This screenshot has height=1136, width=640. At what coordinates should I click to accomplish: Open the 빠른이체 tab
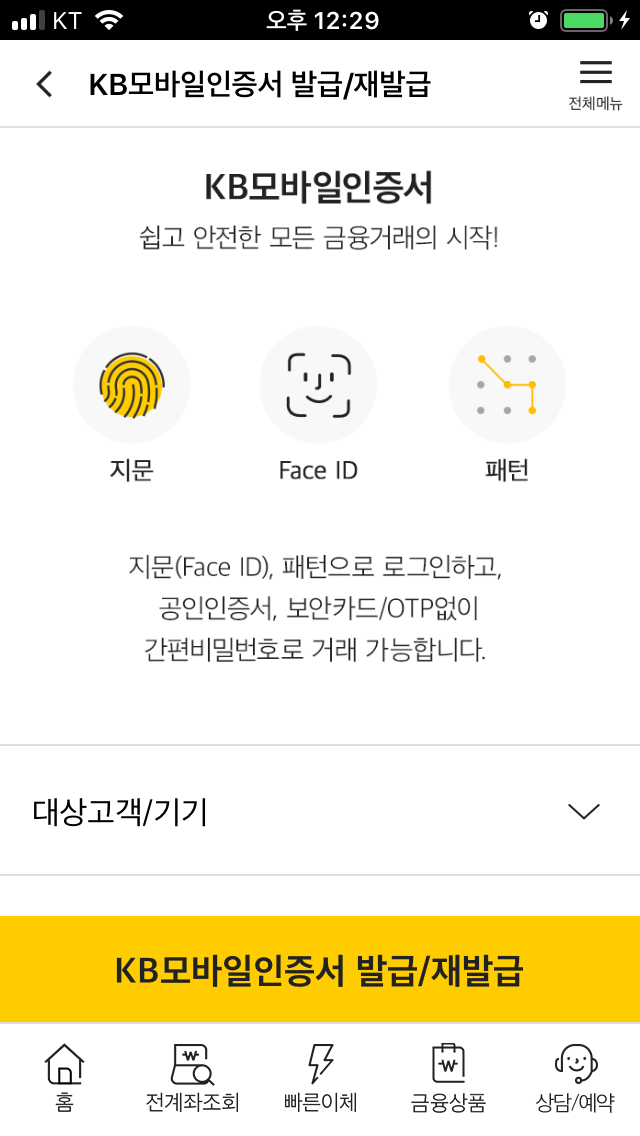tap(320, 1078)
